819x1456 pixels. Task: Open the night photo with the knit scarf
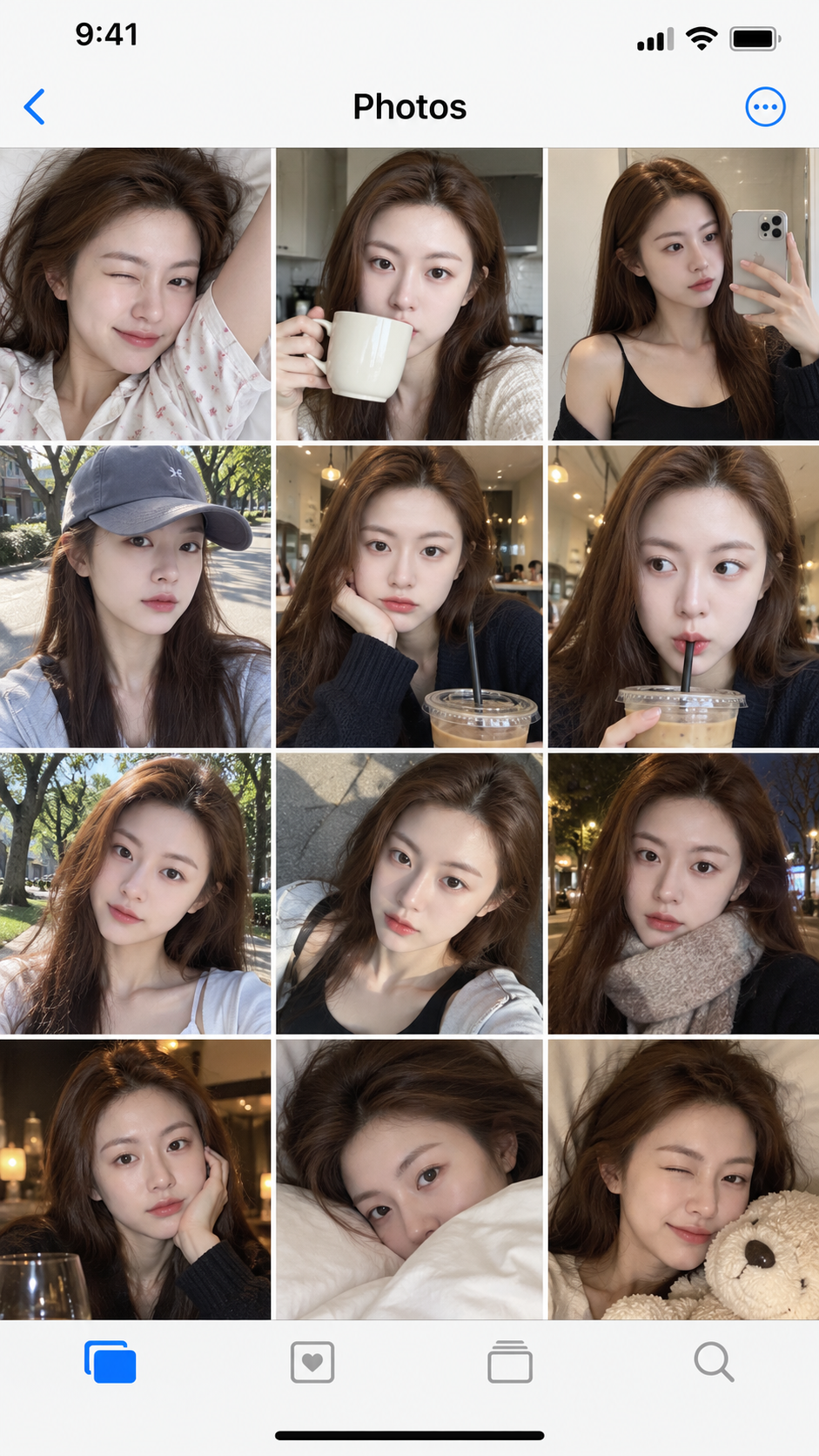point(683,893)
